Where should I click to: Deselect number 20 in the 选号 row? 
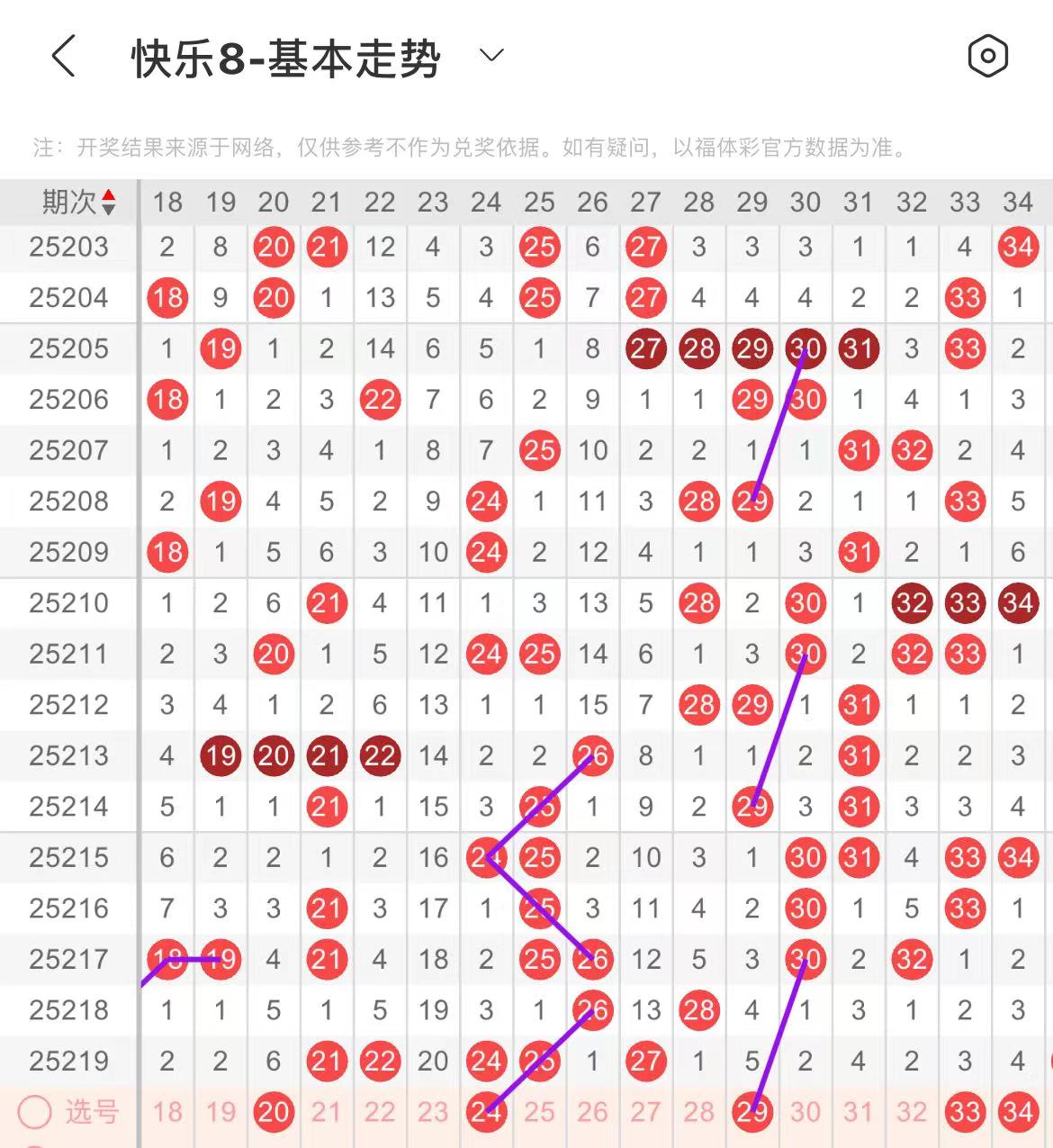[274, 1112]
